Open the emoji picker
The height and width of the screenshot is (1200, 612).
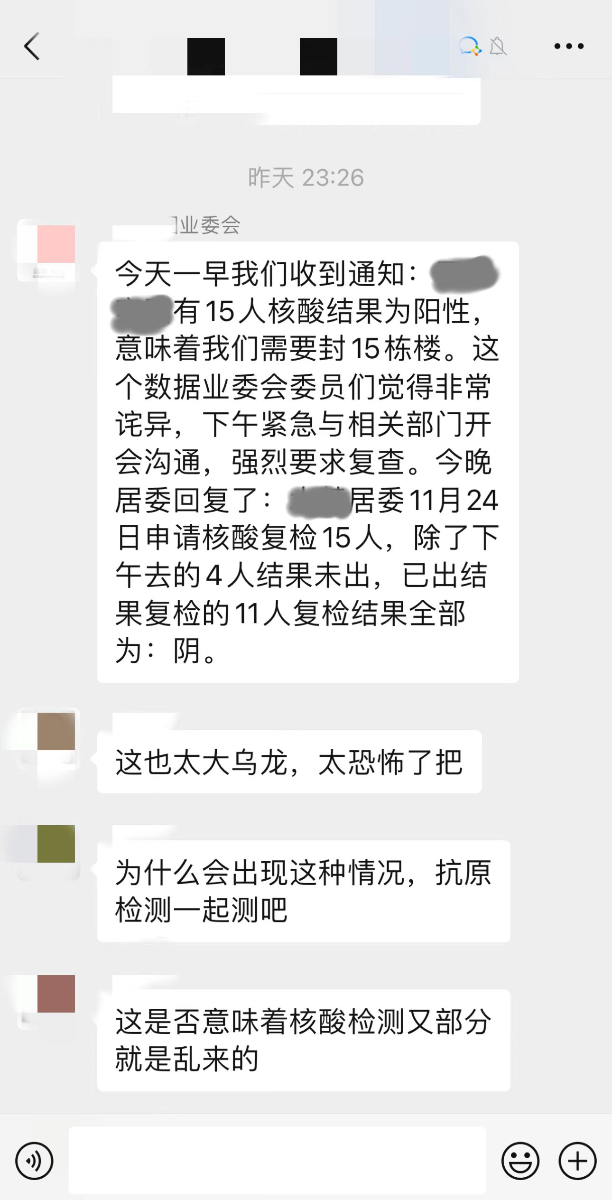(x=520, y=1160)
